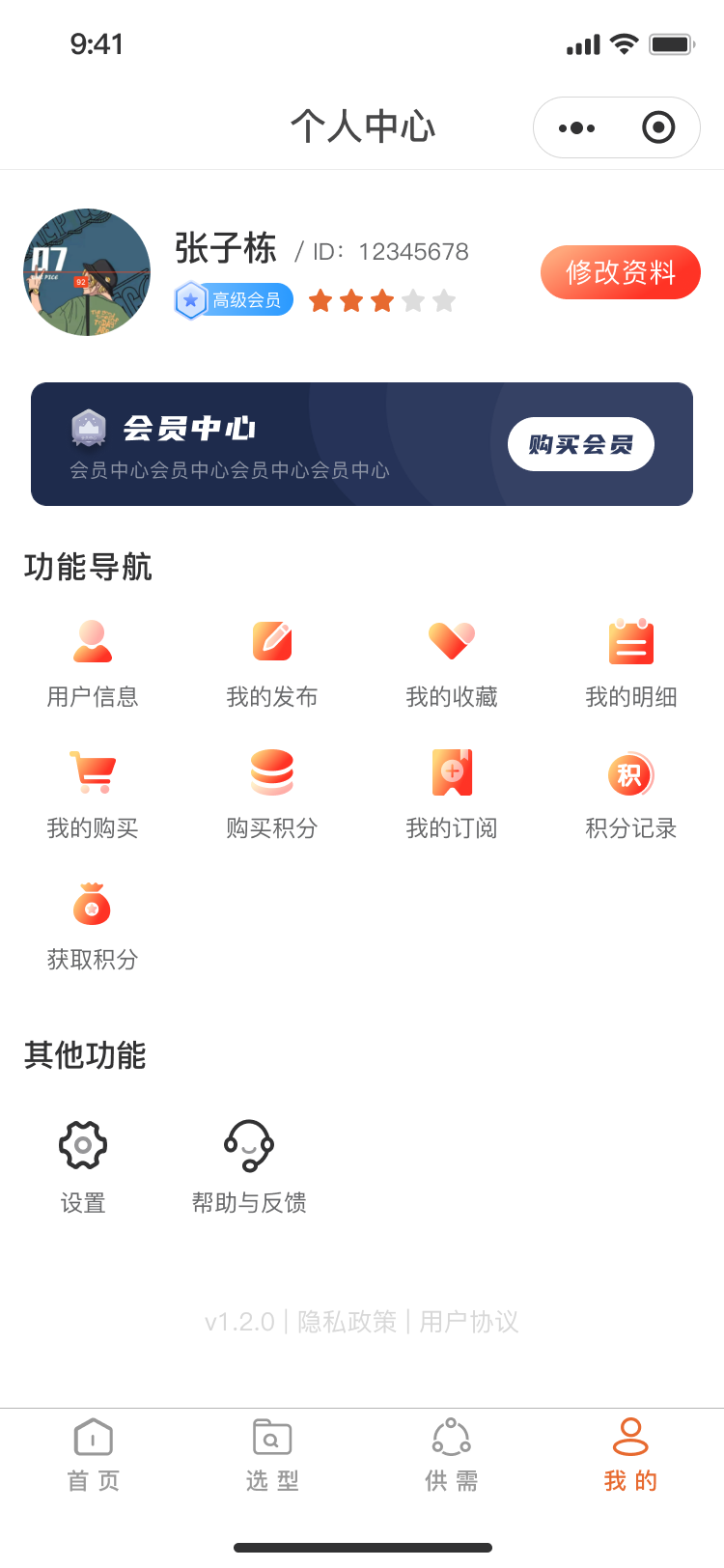
Task: View 积分记录
Action: tap(631, 794)
